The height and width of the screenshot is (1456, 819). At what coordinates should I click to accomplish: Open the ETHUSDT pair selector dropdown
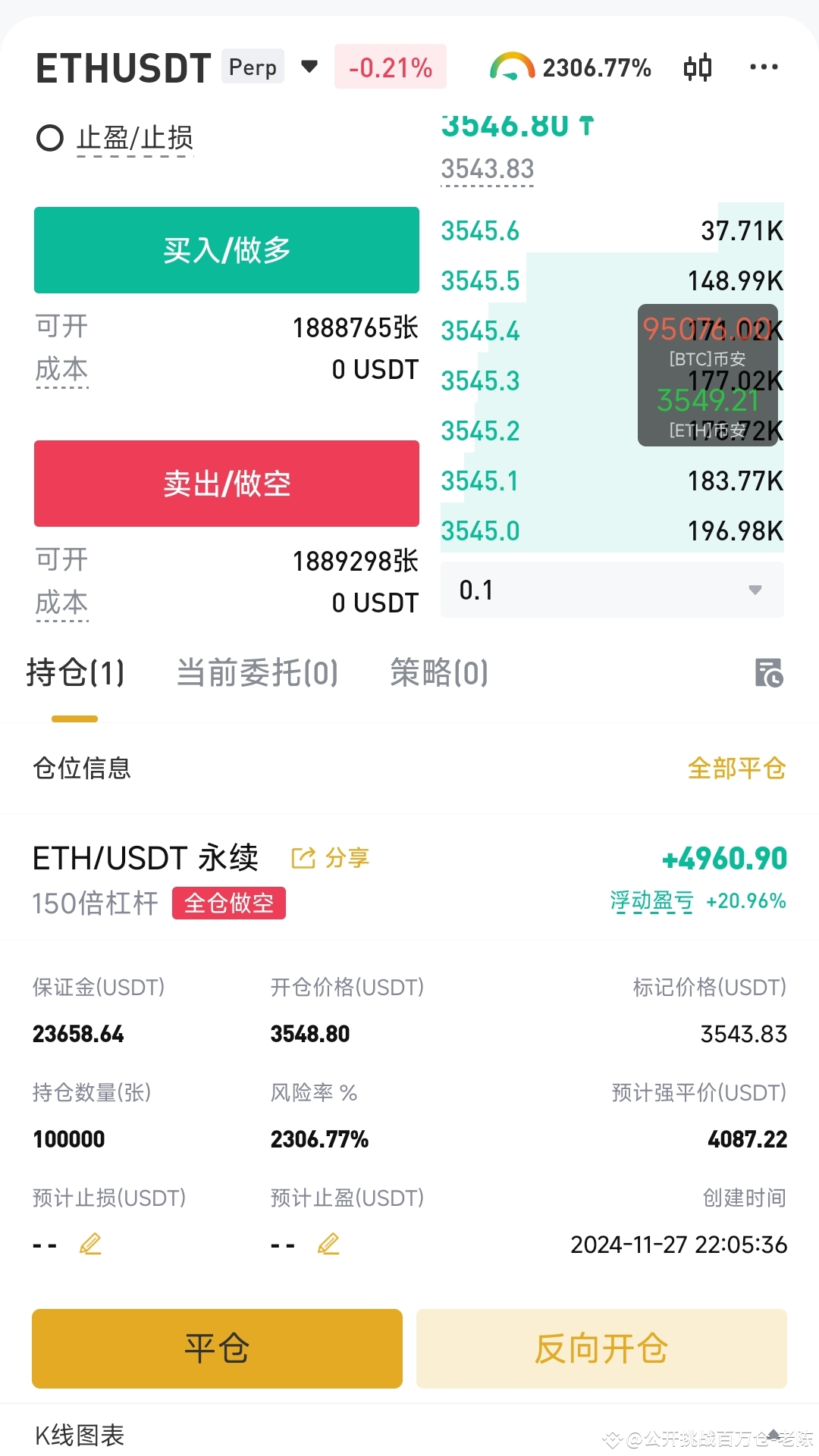point(309,67)
